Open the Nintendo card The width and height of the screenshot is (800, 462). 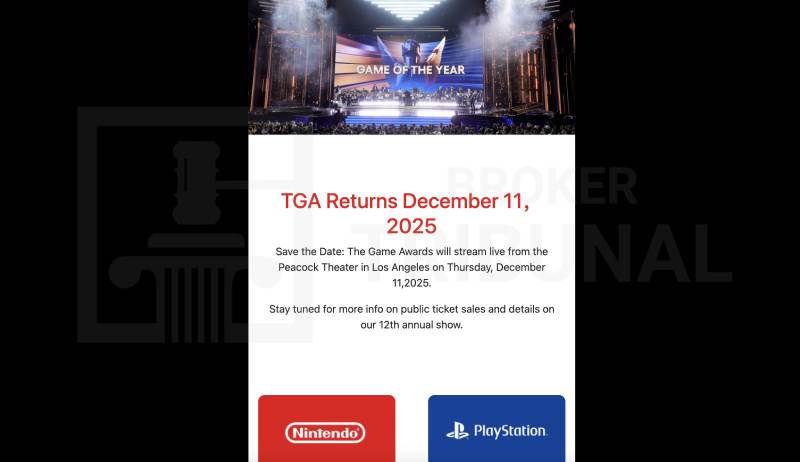point(326,430)
